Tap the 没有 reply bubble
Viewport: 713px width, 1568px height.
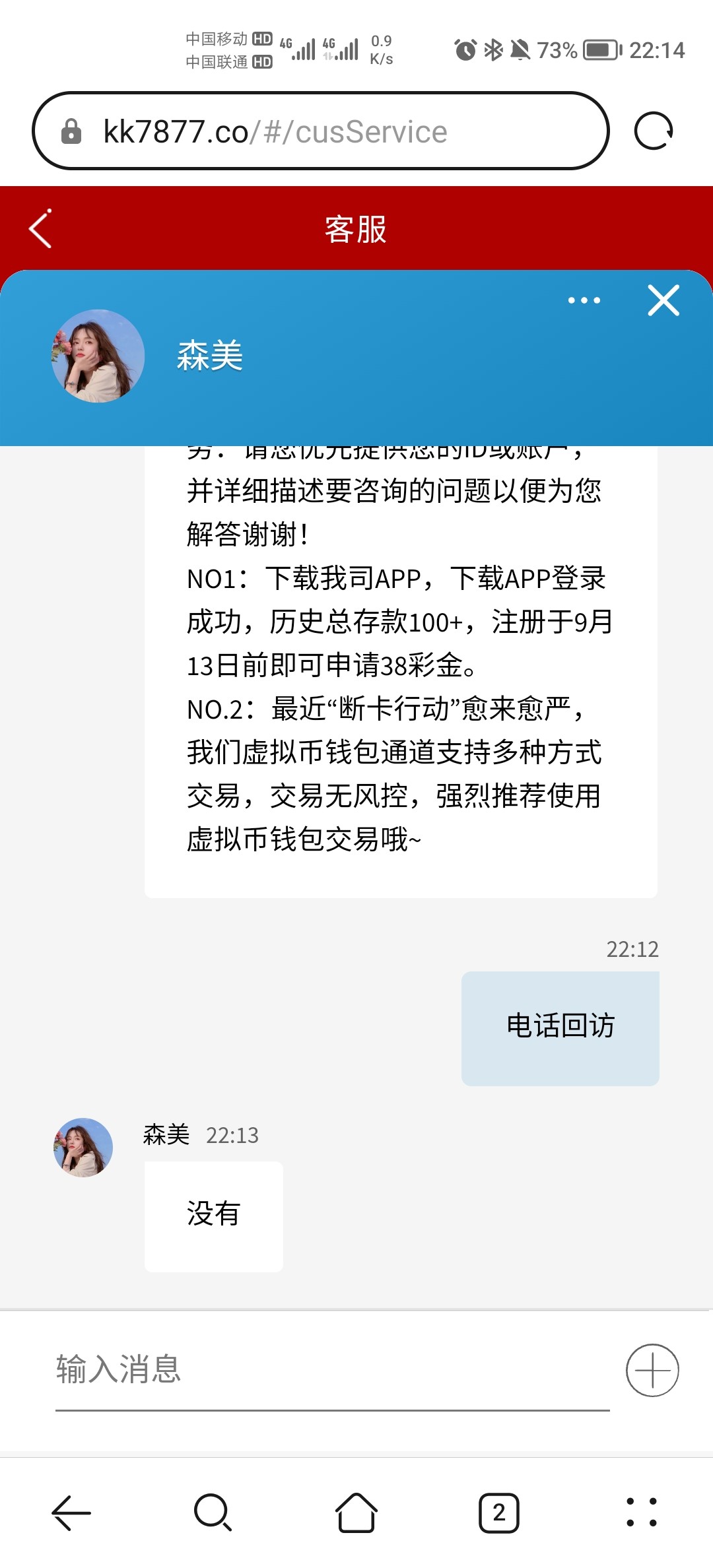[x=213, y=1216]
